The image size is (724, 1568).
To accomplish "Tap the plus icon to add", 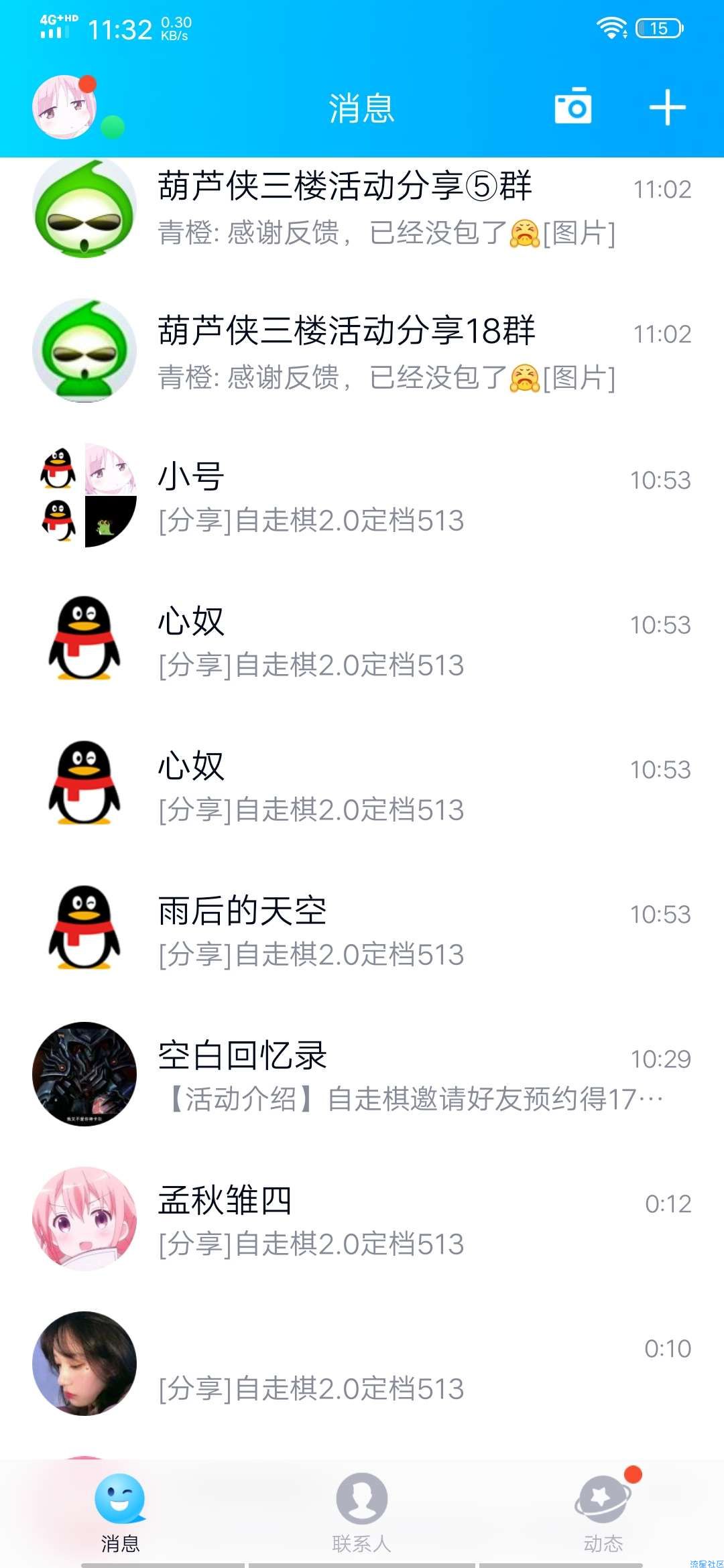I will [668, 107].
